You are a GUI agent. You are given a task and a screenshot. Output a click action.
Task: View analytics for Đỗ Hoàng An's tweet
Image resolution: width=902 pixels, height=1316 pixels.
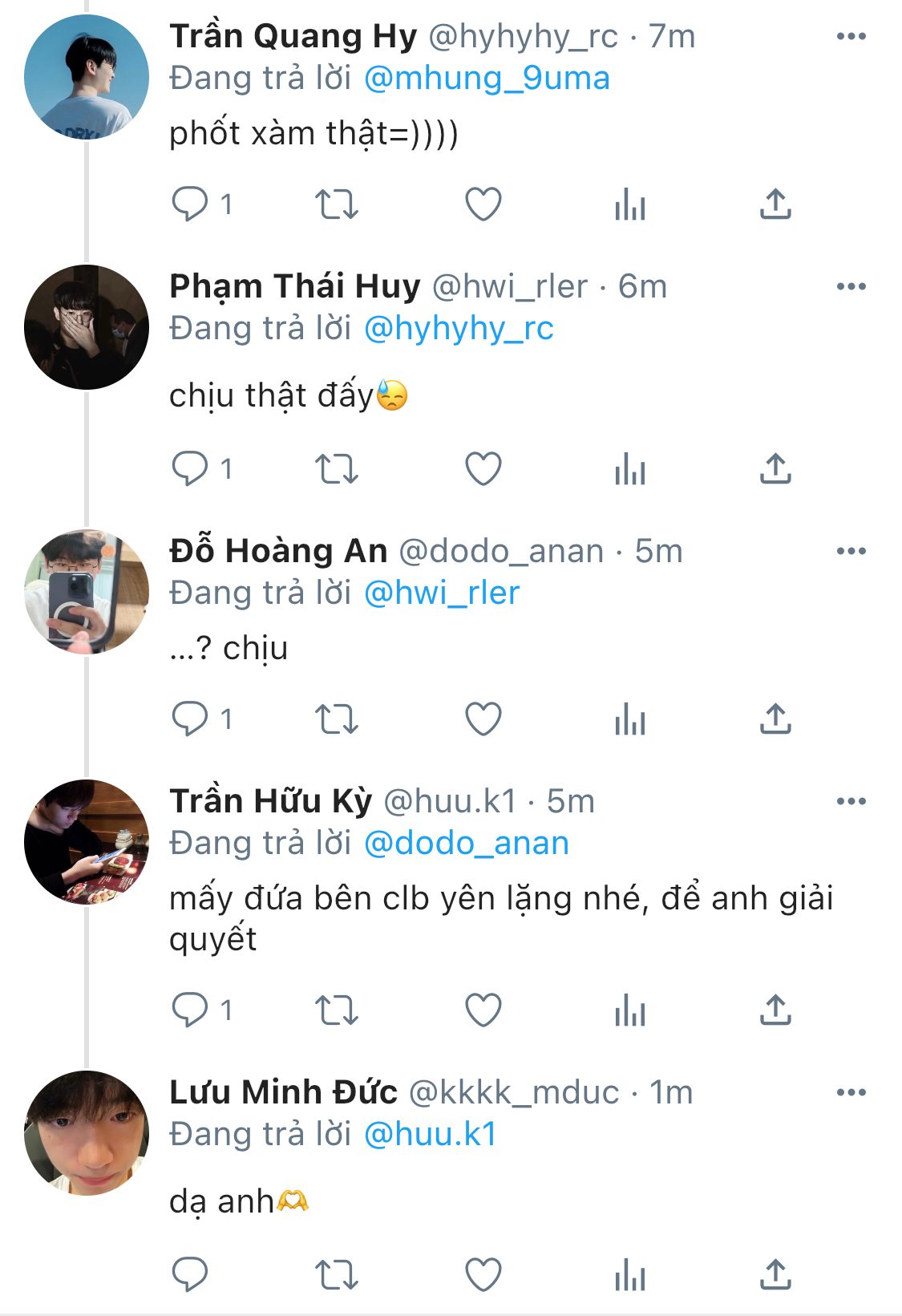click(630, 719)
